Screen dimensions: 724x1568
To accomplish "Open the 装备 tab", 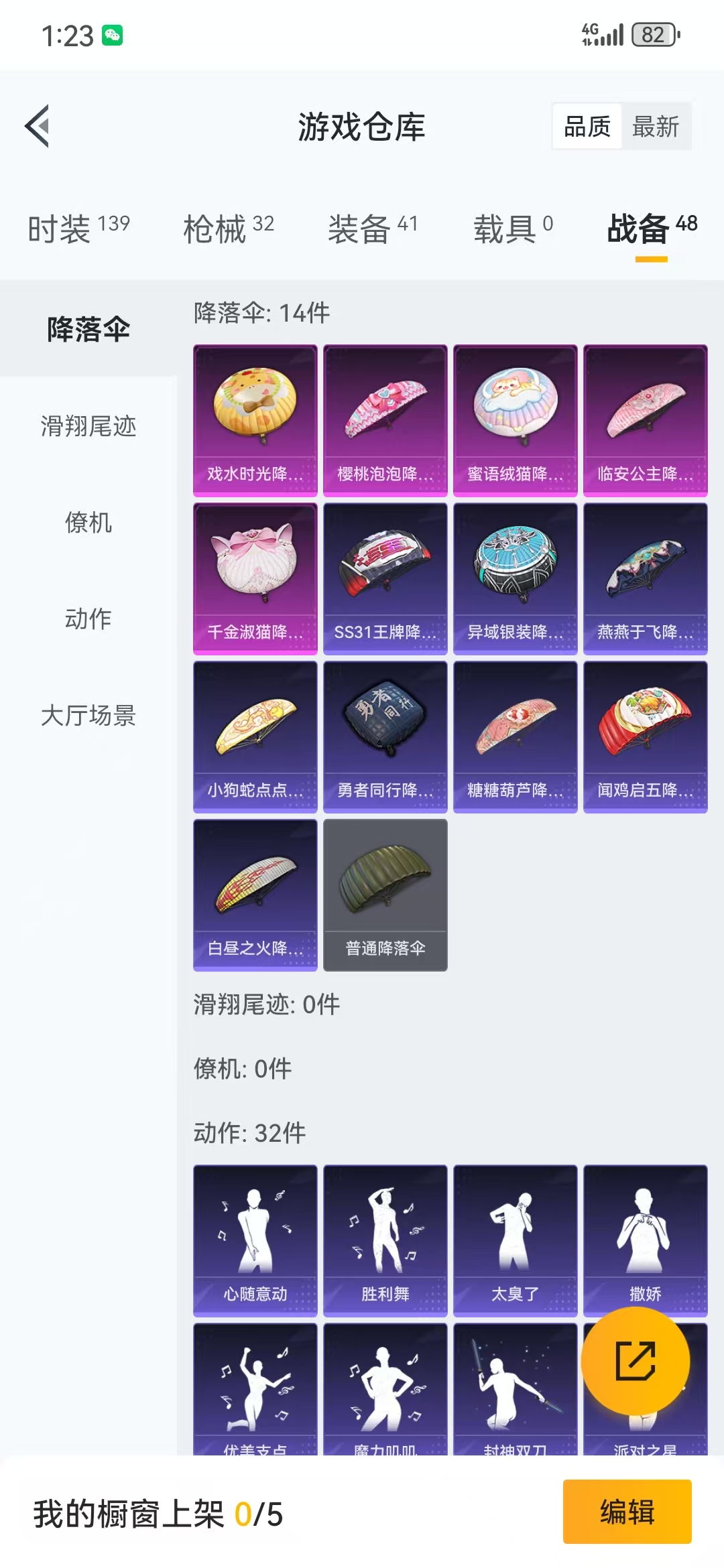I will [x=373, y=228].
